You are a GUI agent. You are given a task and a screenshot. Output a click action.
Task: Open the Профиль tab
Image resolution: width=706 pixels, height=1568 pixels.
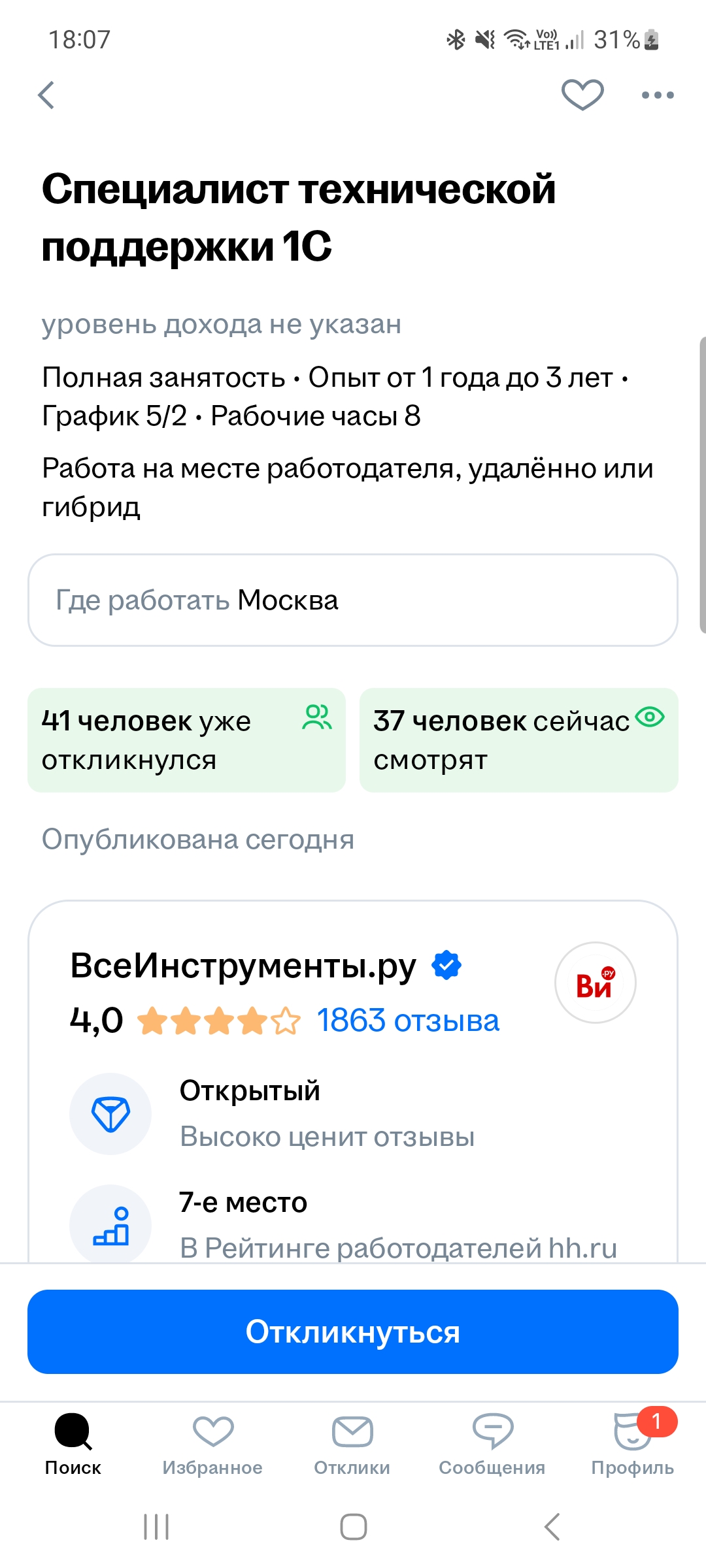633,1445
